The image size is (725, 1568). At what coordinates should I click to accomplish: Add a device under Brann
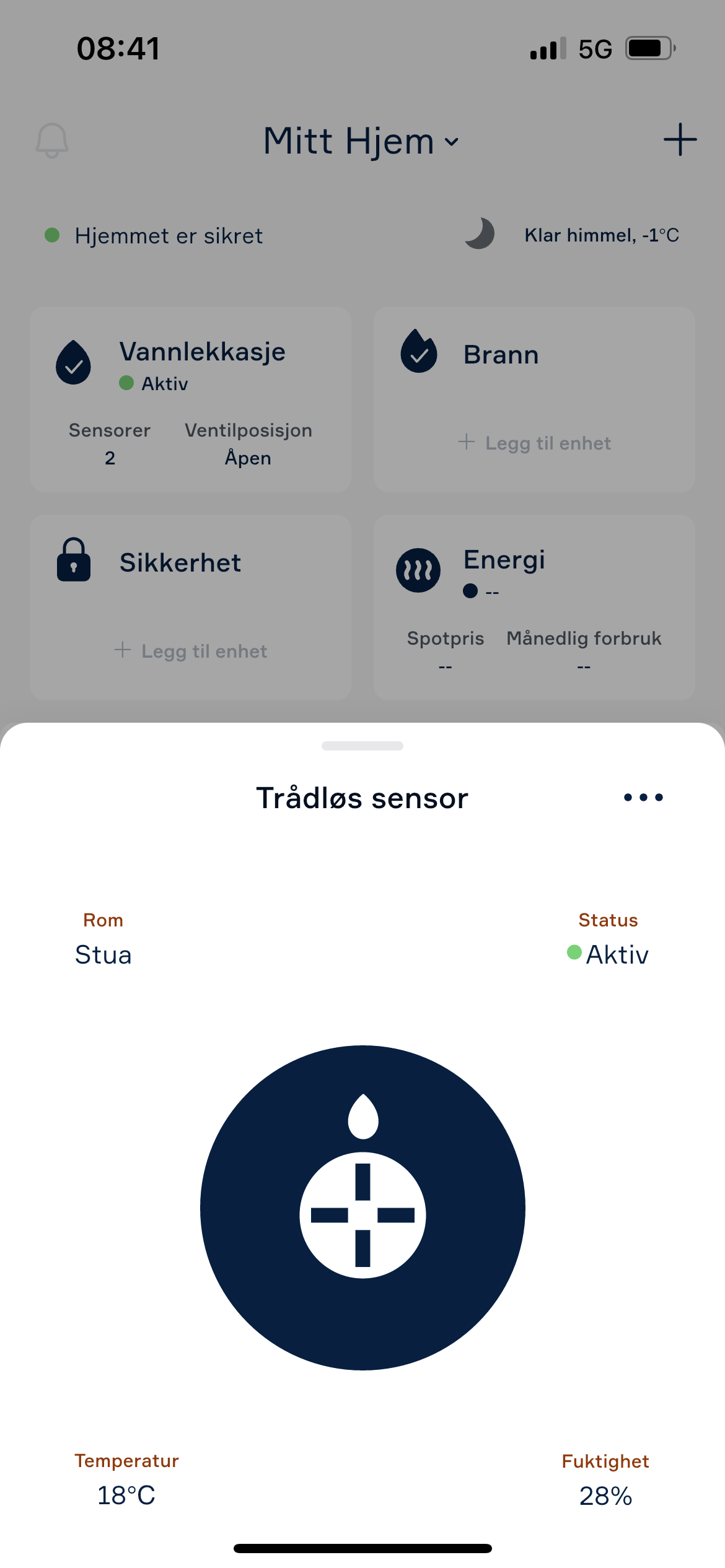click(535, 443)
